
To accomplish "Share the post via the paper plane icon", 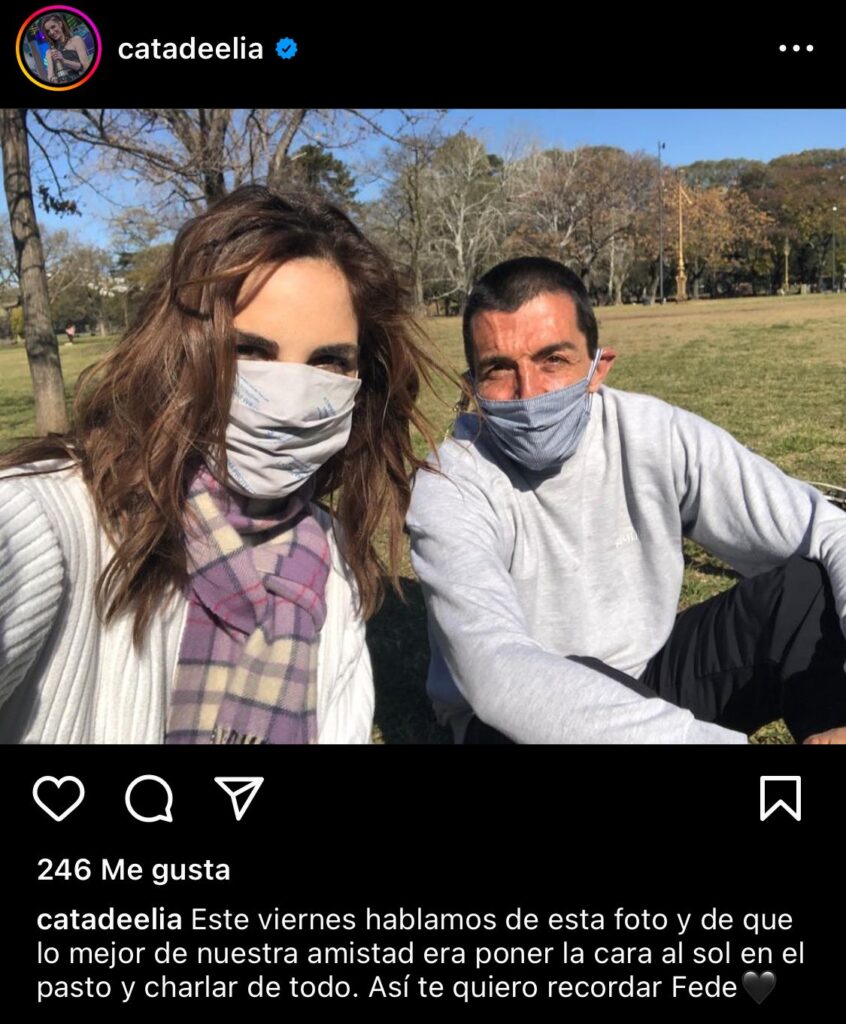I will pyautogui.click(x=239, y=798).
